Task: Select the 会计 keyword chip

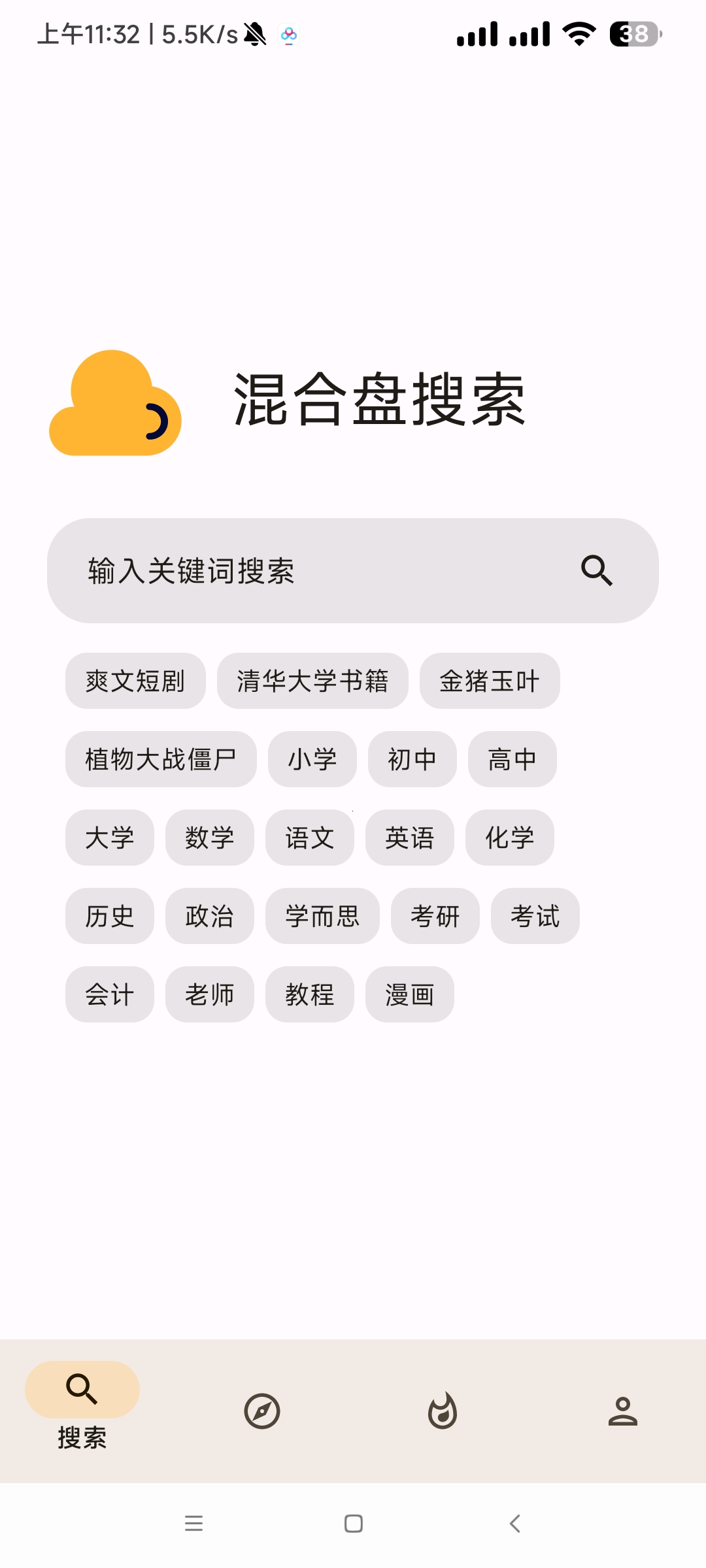Action: (110, 994)
